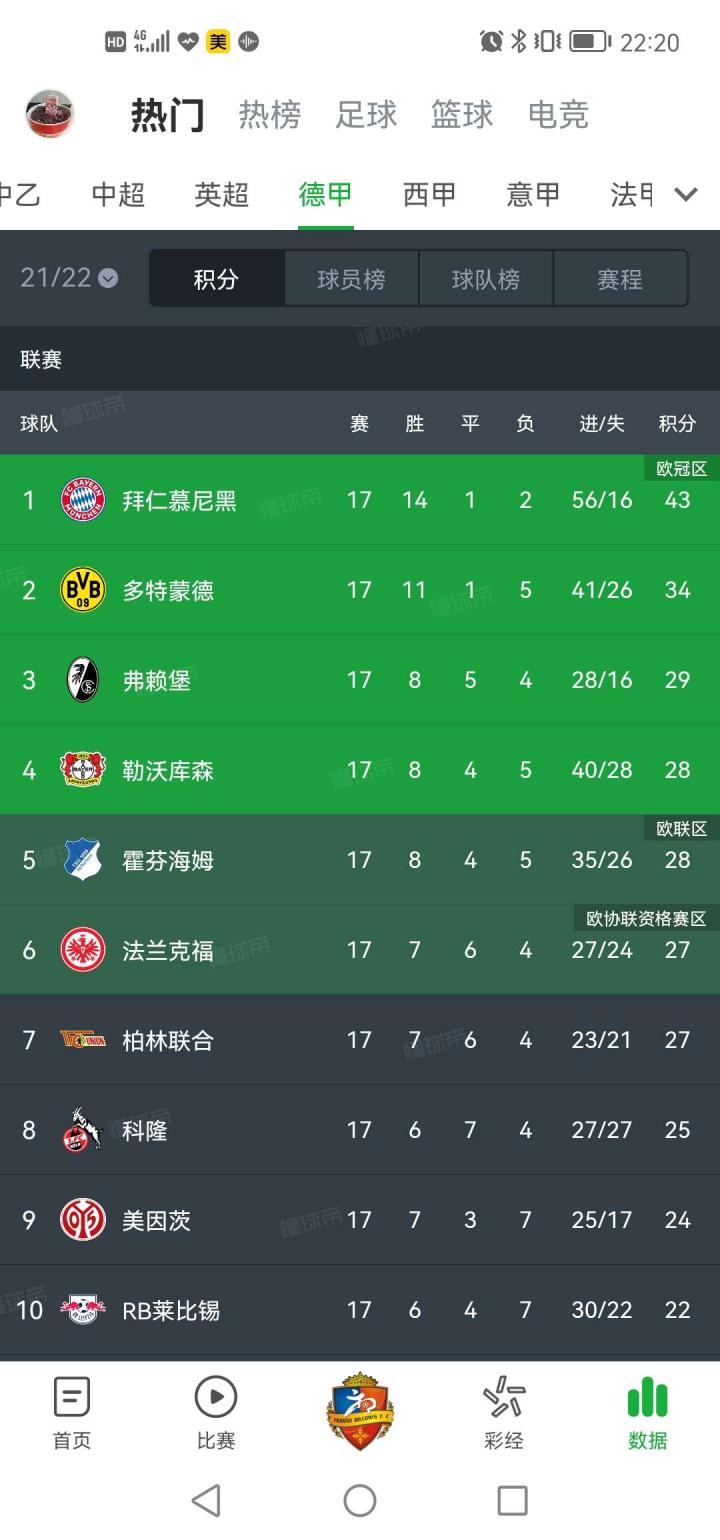Switch to the 足球 top tab
720x1540 pixels.
pos(366,115)
